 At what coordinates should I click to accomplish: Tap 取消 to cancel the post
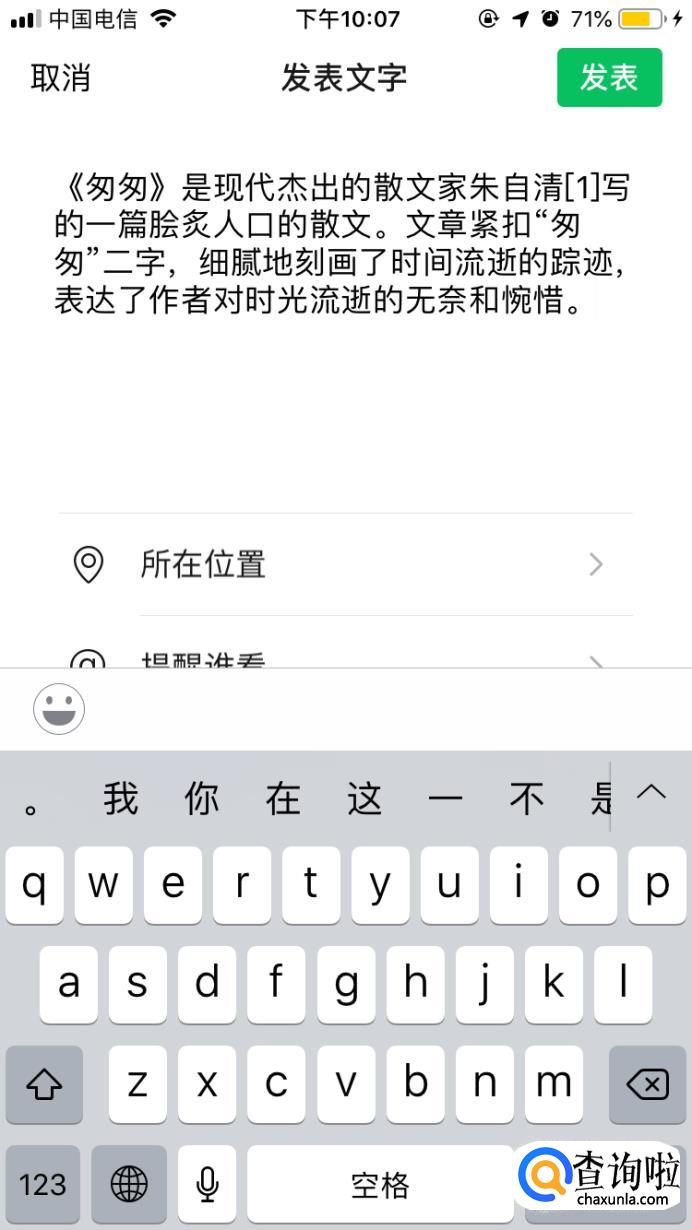point(61,78)
